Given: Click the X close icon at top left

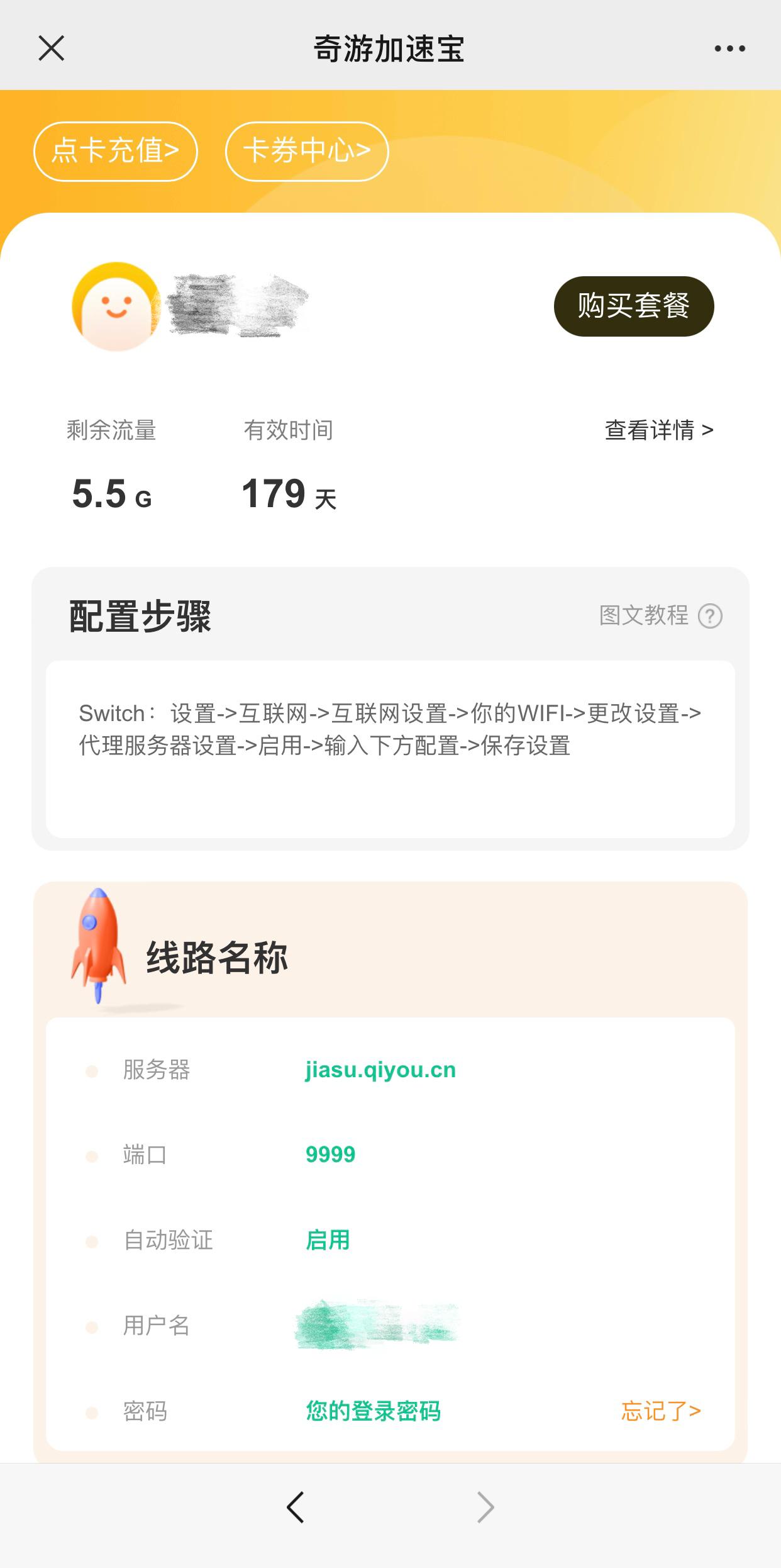Looking at the screenshot, I should pos(52,47).
